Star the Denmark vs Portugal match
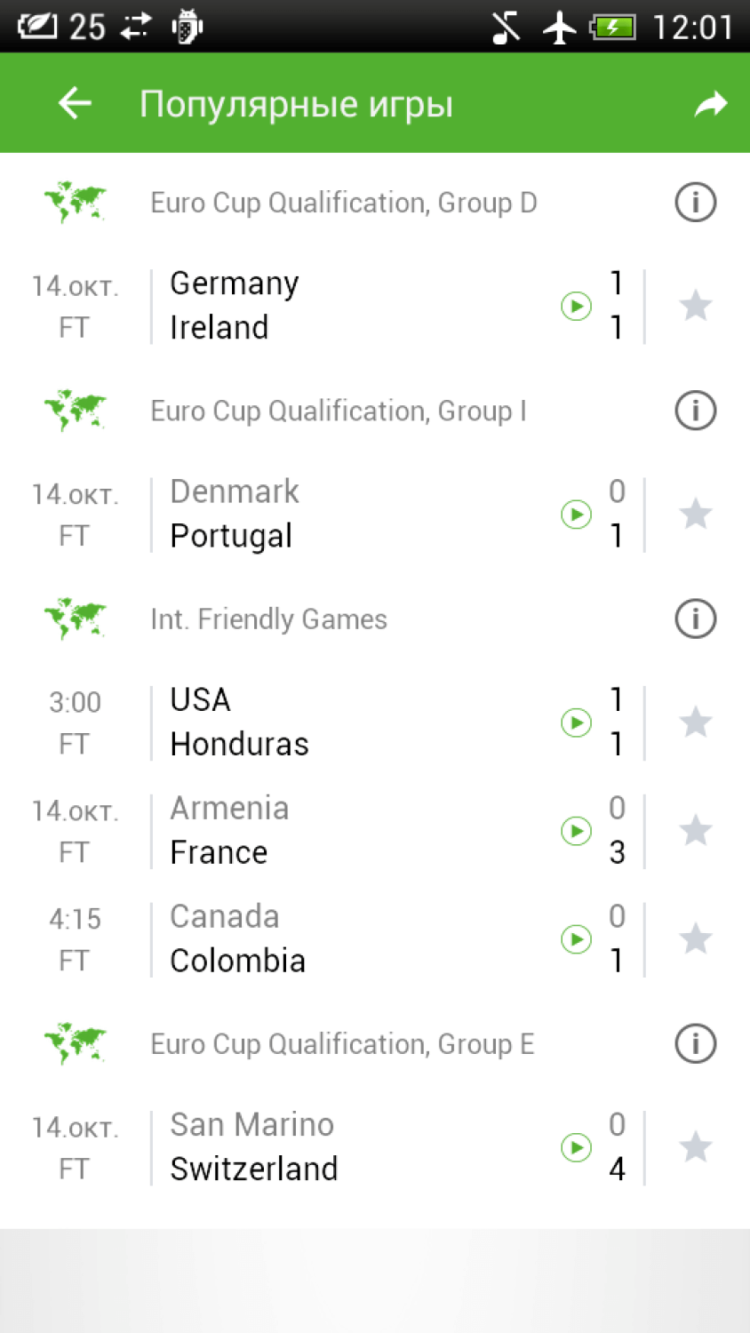Screen dimensions: 750x1333 695,514
